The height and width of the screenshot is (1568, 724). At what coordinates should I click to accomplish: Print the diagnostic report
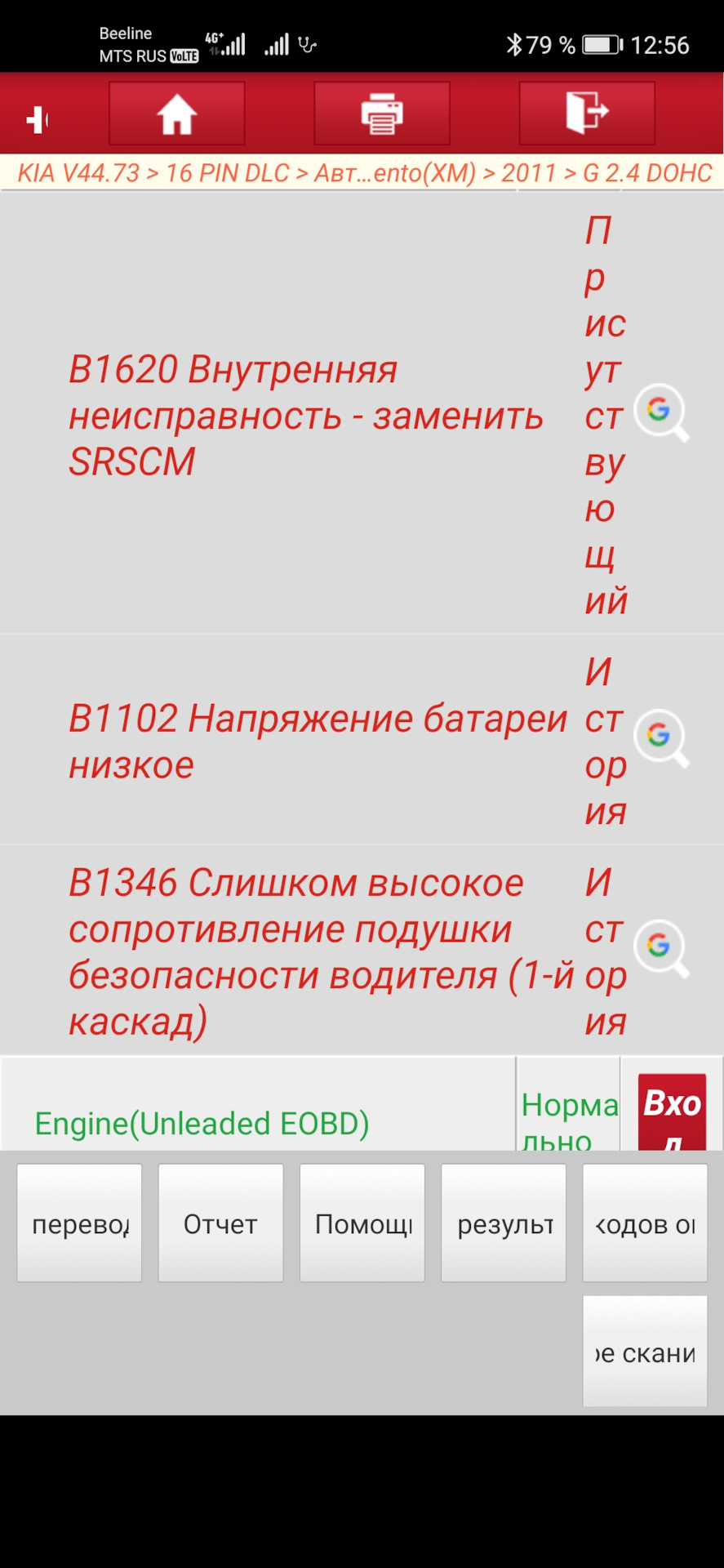[x=381, y=114]
